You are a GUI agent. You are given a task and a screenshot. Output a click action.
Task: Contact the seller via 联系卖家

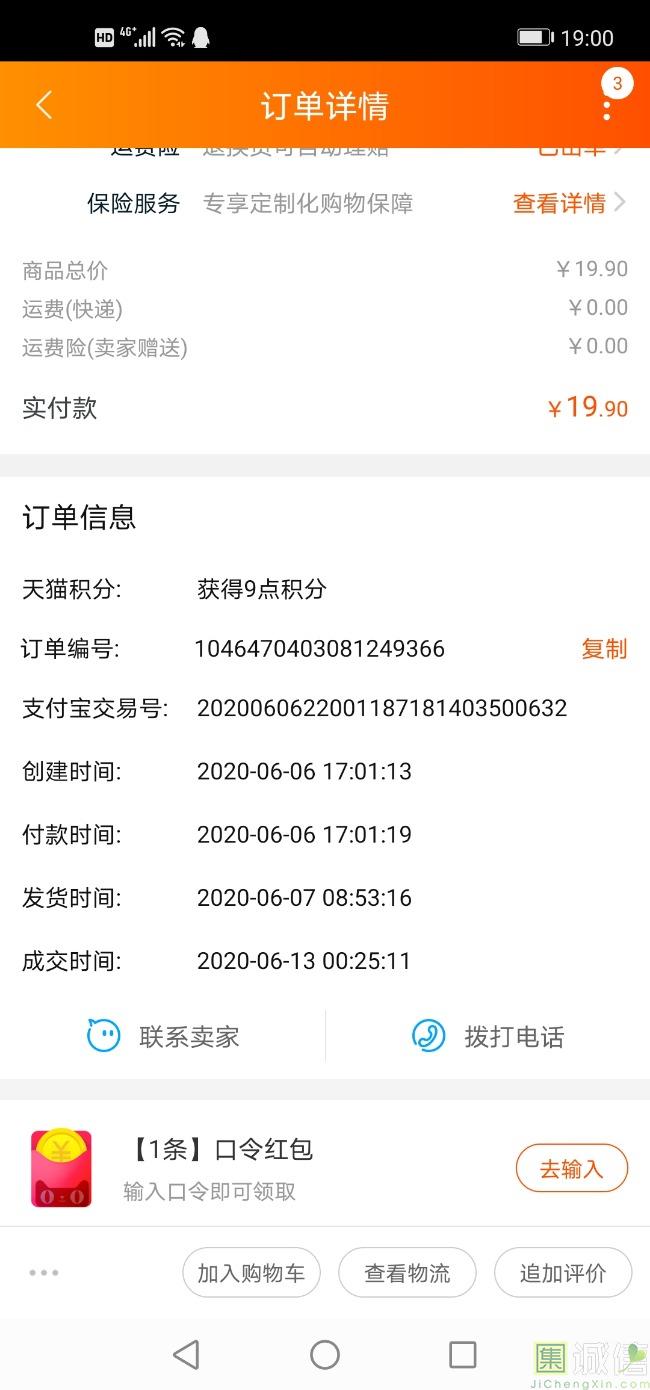point(164,1037)
